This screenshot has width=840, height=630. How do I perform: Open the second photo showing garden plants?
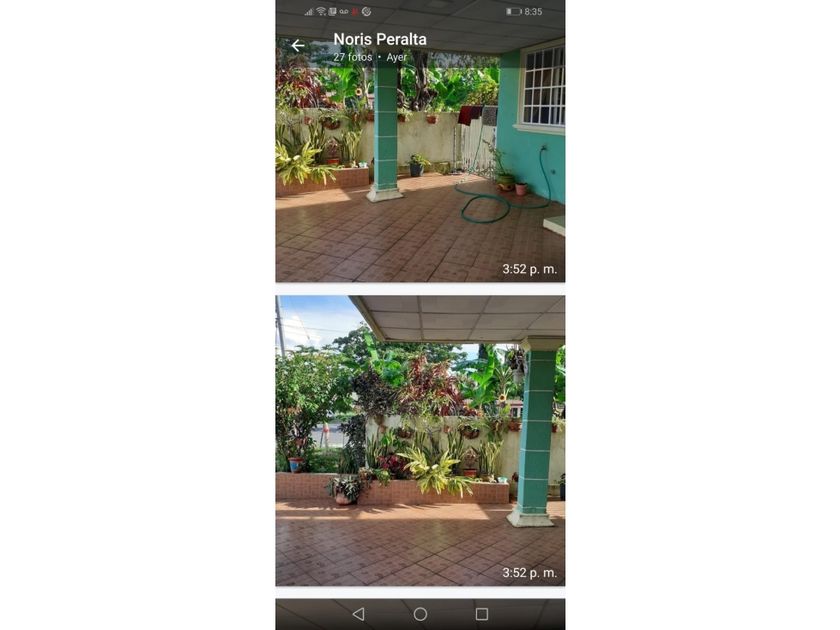pyautogui.click(x=420, y=440)
